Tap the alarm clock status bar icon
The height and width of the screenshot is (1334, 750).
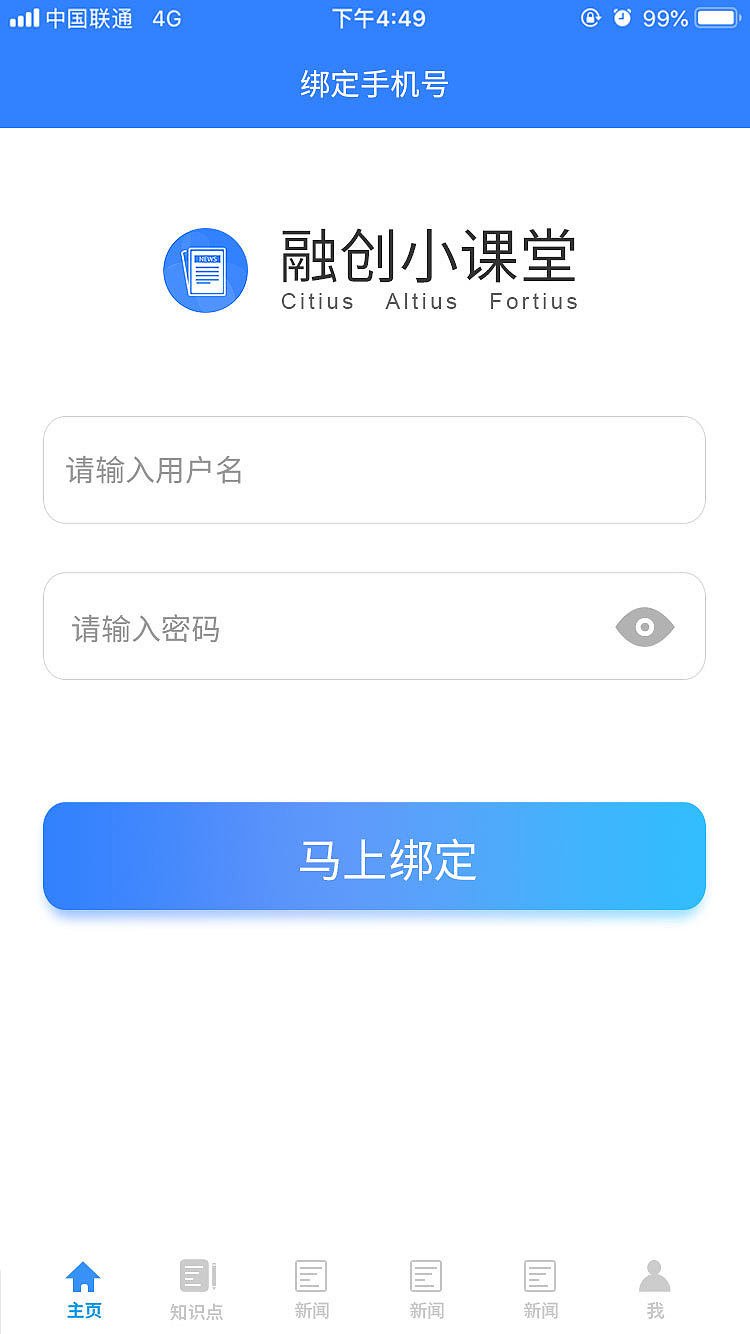pyautogui.click(x=622, y=17)
